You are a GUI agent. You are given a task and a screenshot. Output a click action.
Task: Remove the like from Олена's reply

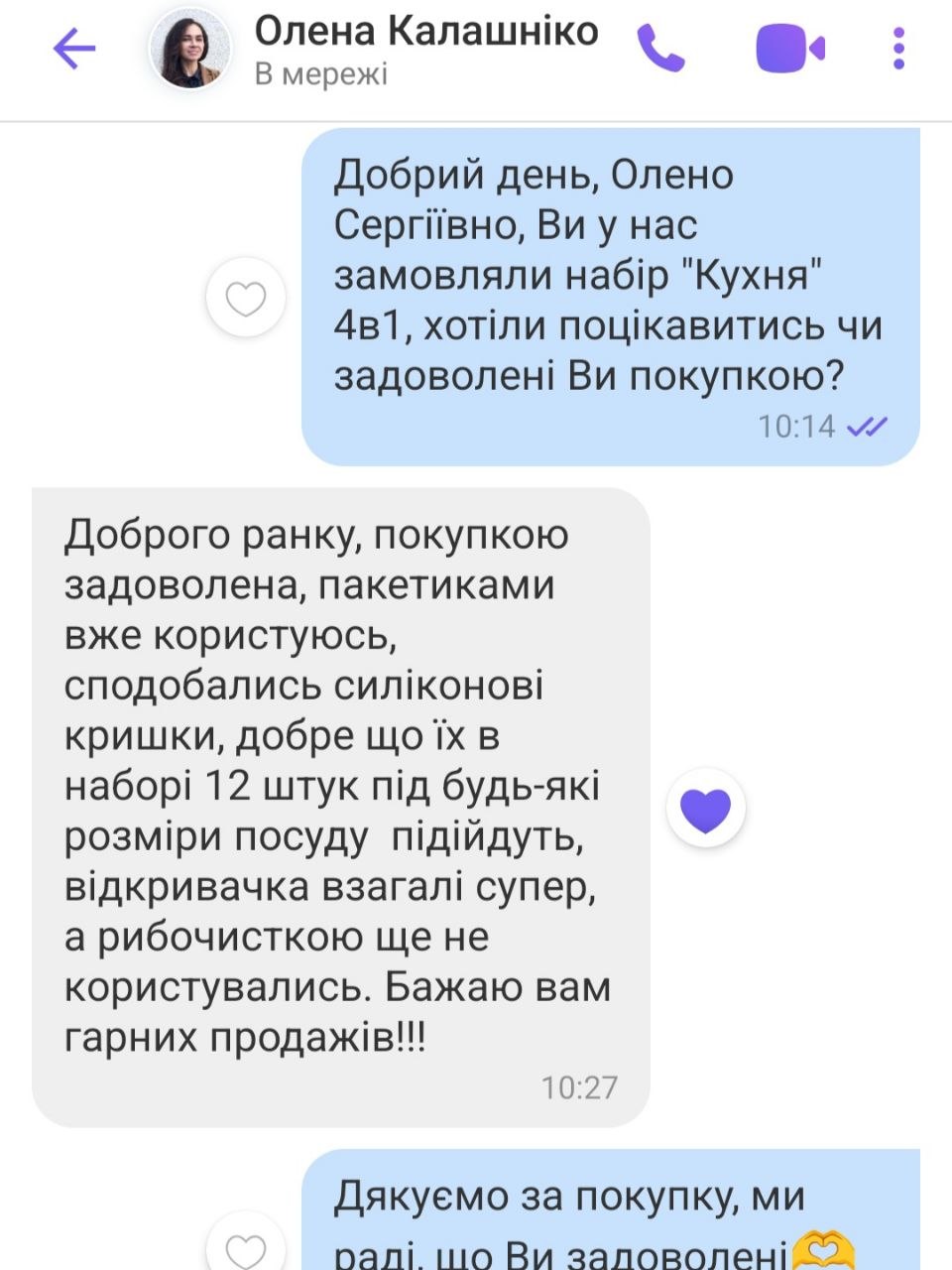point(705,809)
